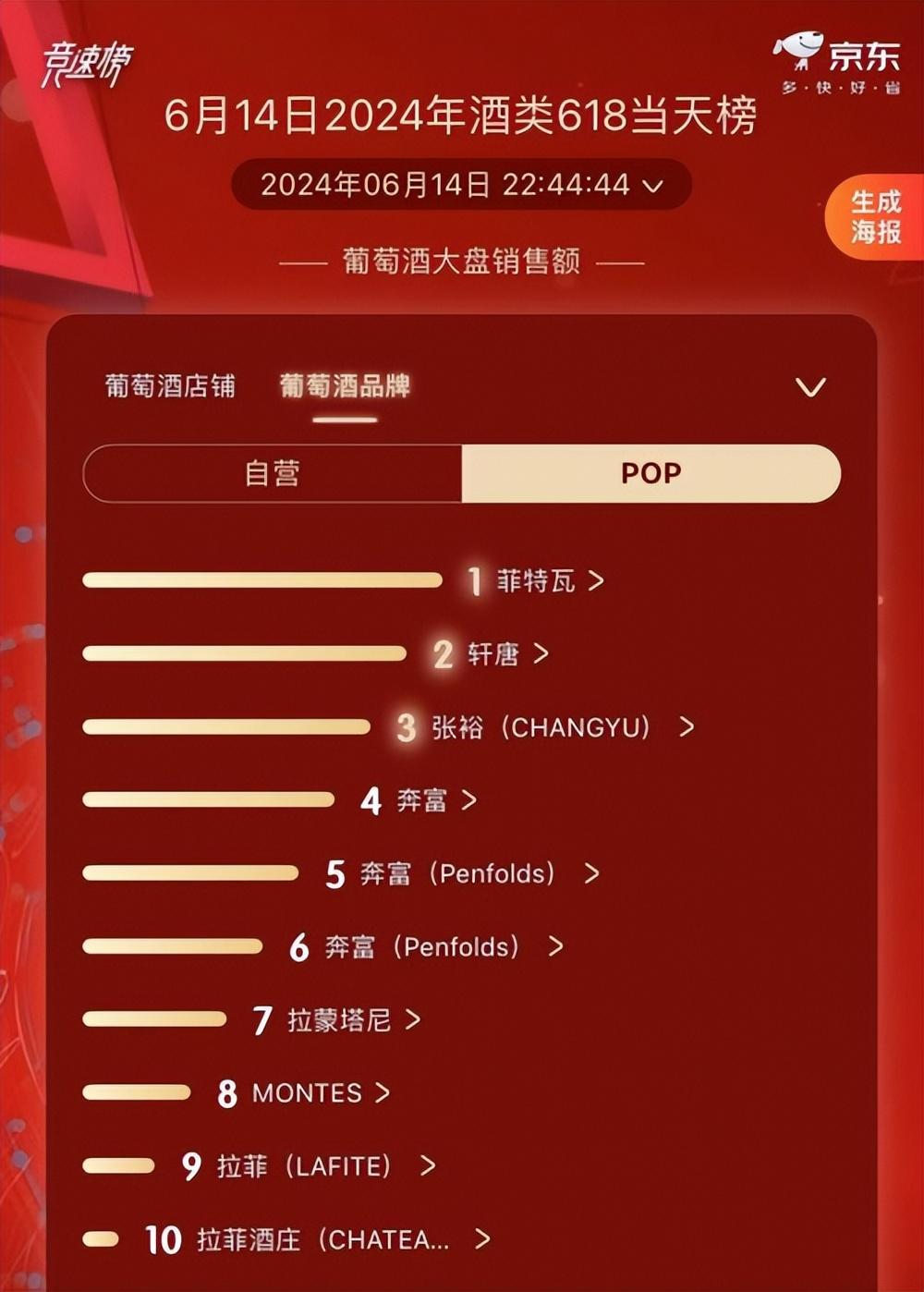Switch to the 葡萄酒店铺 tab

170,385
